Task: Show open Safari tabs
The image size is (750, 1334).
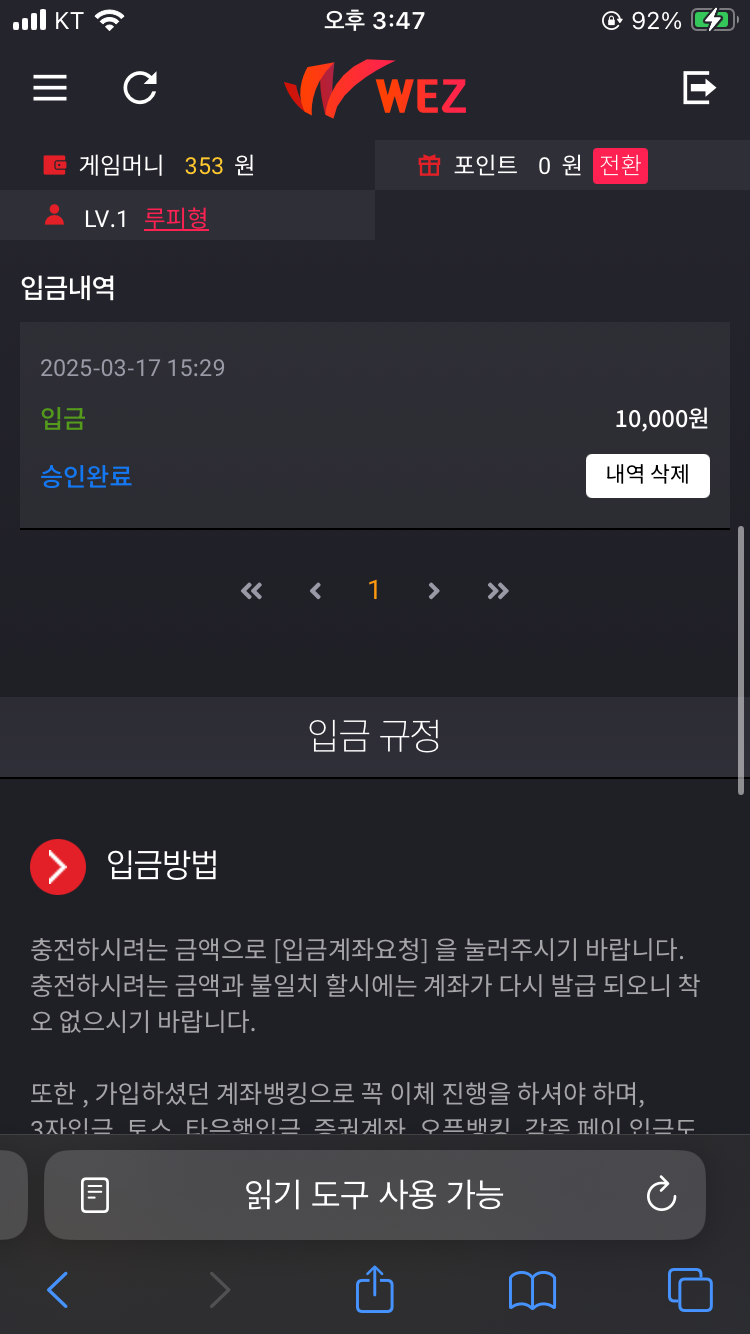Action: point(689,1290)
